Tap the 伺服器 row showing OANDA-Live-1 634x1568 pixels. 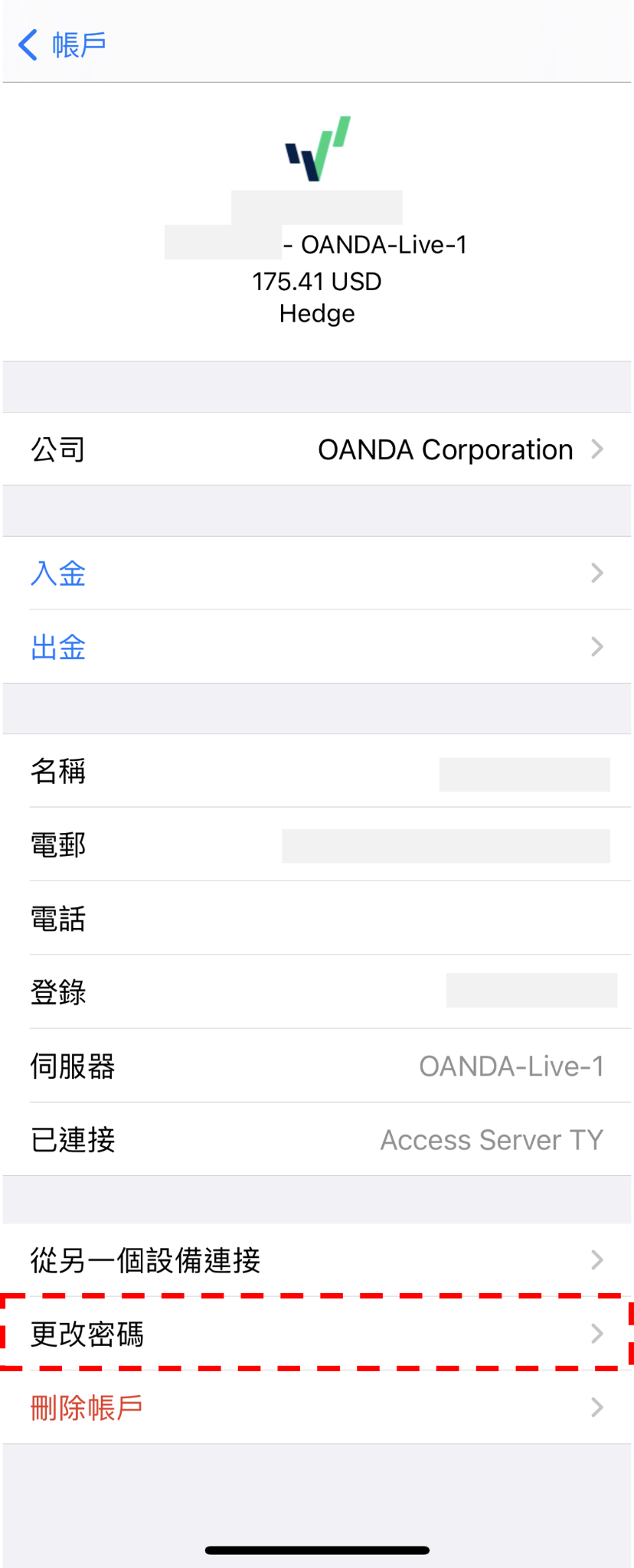coord(317,1066)
